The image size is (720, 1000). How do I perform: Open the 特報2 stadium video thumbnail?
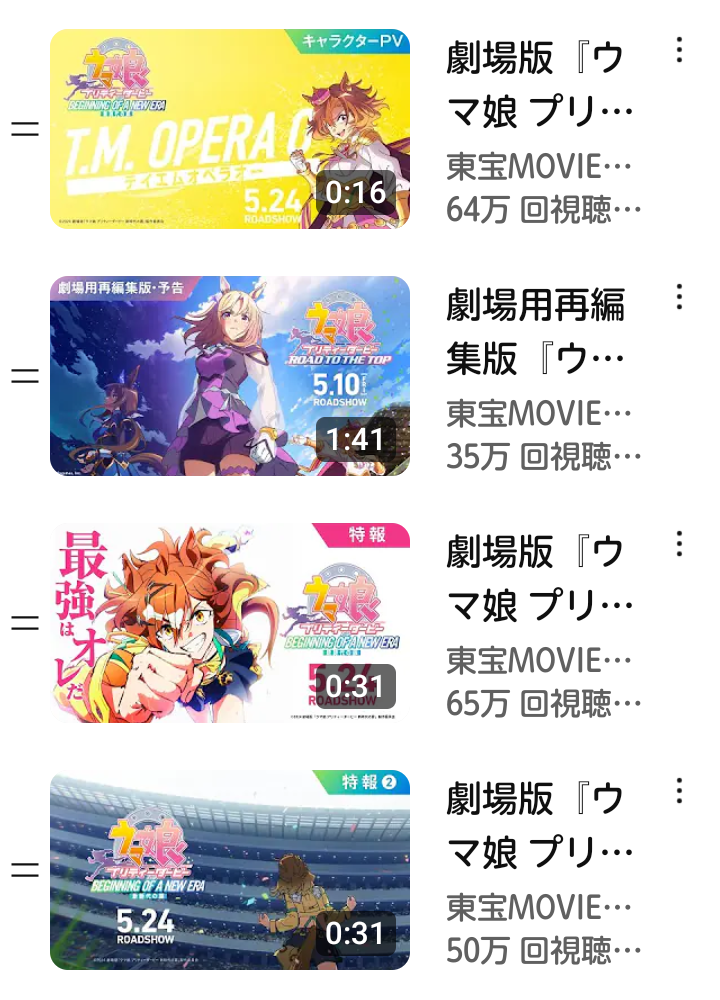[x=229, y=870]
